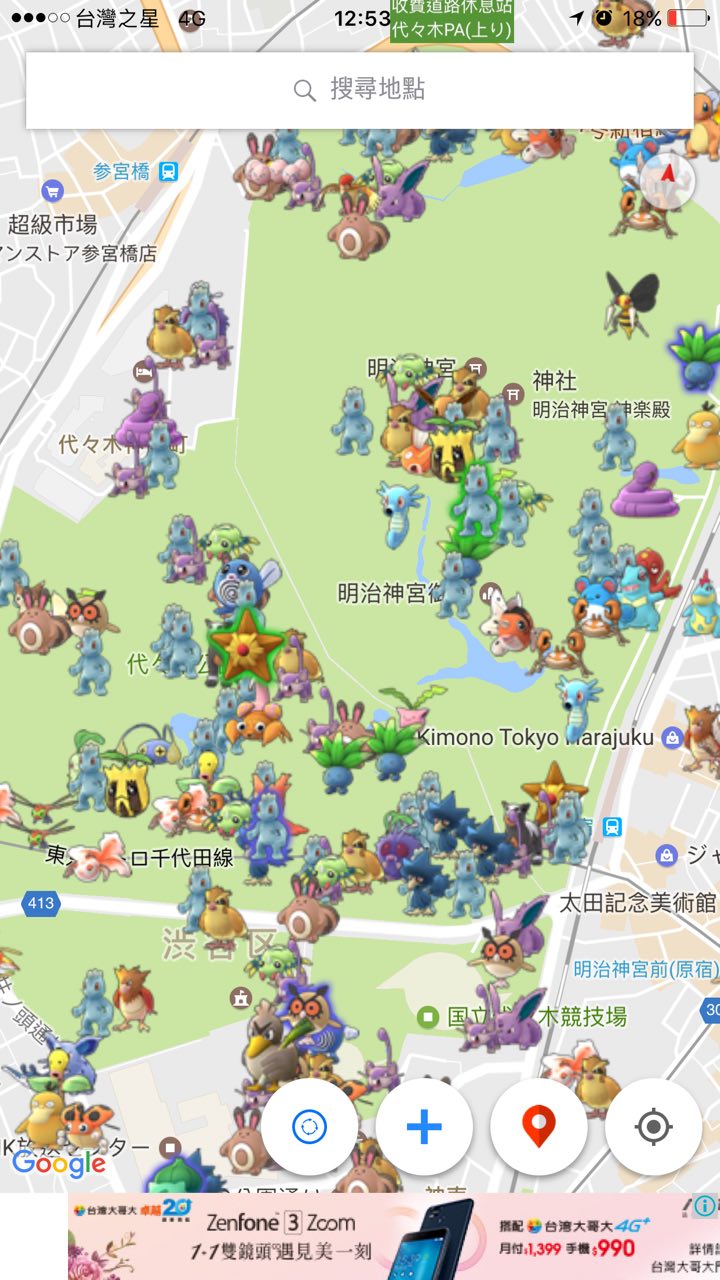Tap the red location pin button
This screenshot has width=720, height=1280.
click(x=539, y=1127)
